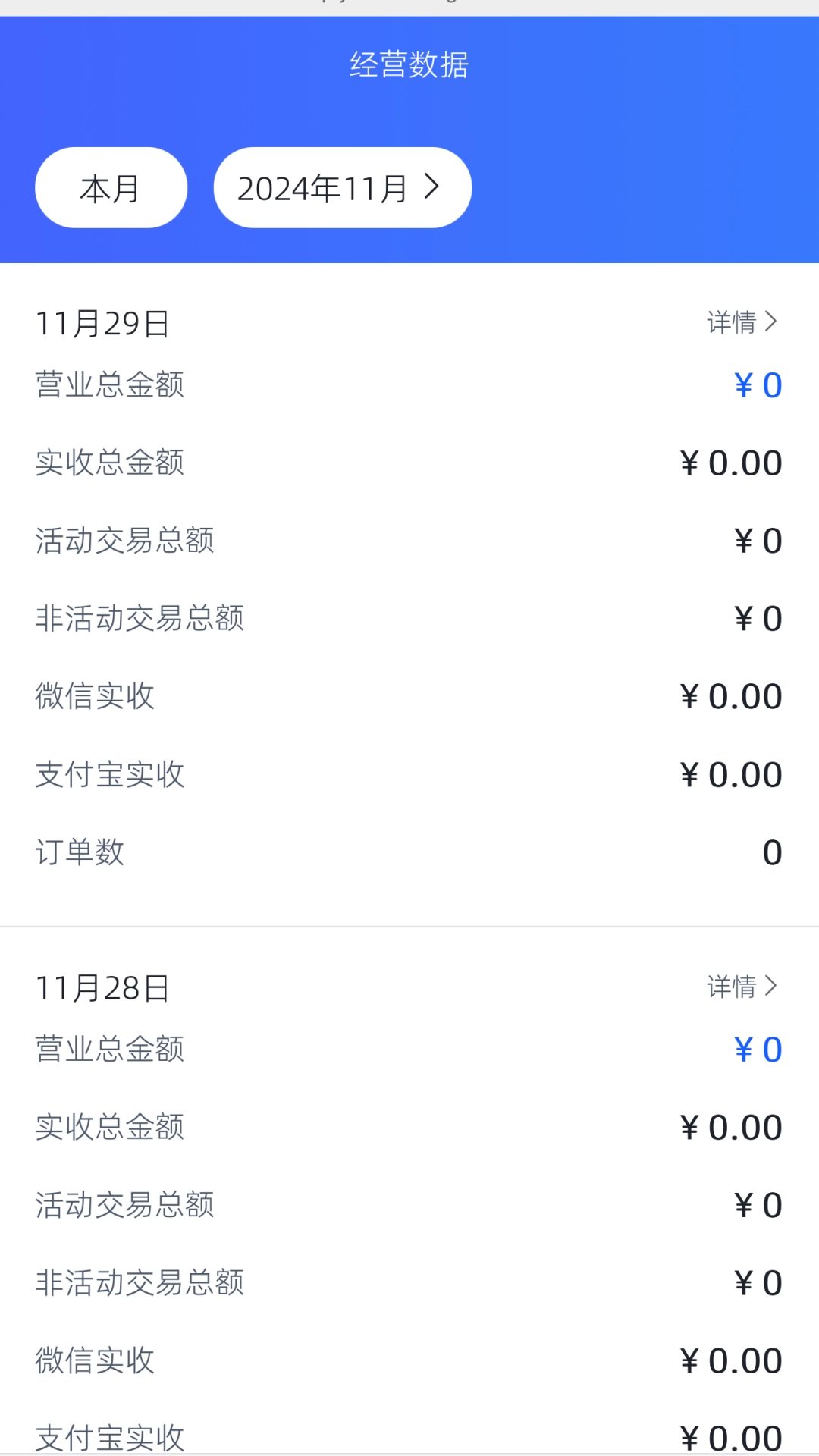The height and width of the screenshot is (1456, 819).
Task: Tap the blue ¥0 value for 营业总金额 on 11月29日
Action: (x=757, y=384)
